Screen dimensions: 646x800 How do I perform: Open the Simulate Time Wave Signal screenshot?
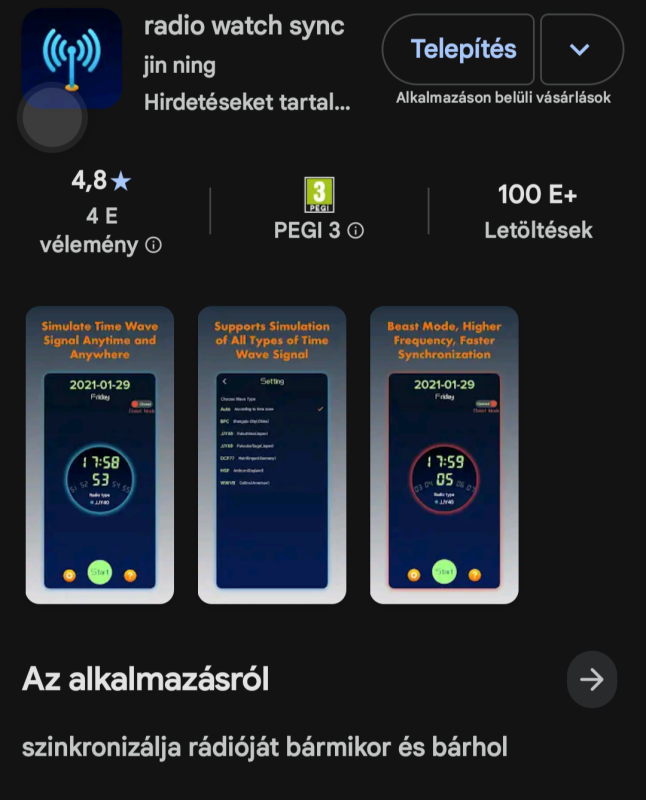pos(100,455)
